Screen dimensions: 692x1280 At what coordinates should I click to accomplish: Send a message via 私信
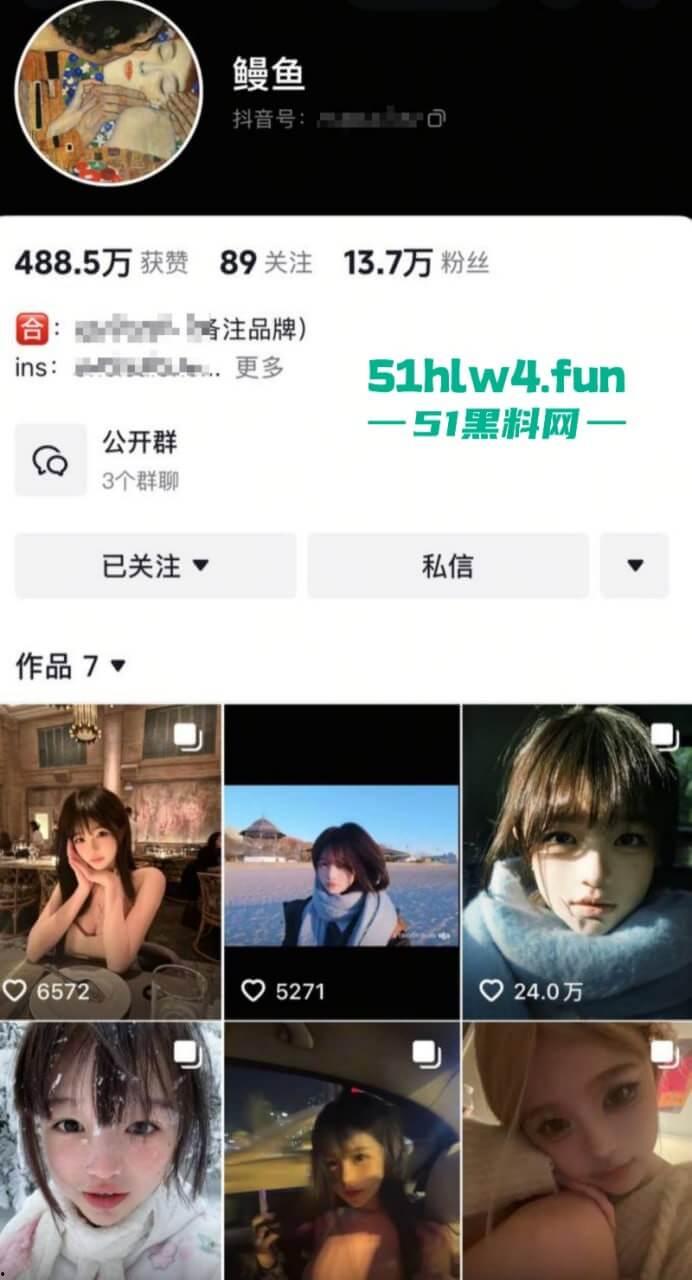tap(447, 566)
